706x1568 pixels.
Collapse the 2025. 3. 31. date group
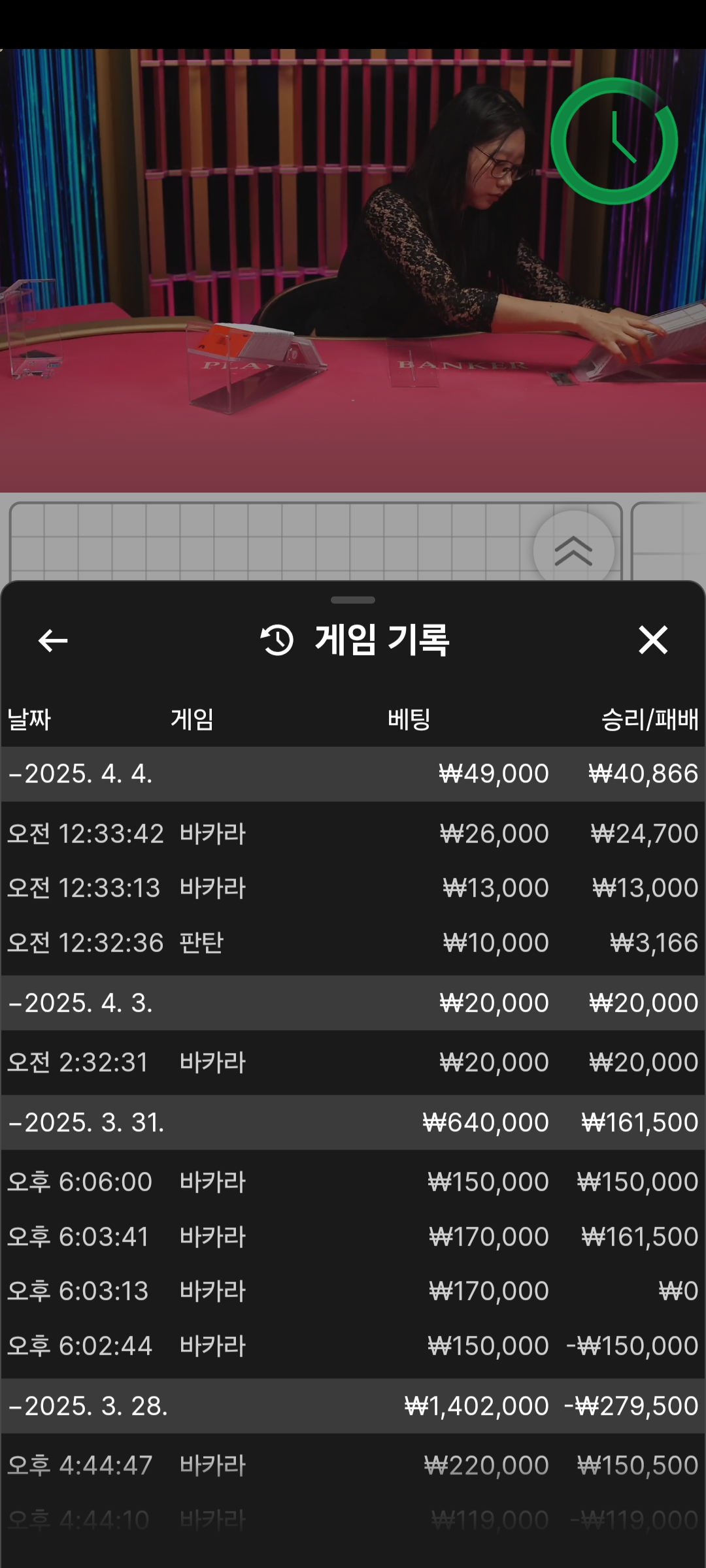pos(353,1122)
